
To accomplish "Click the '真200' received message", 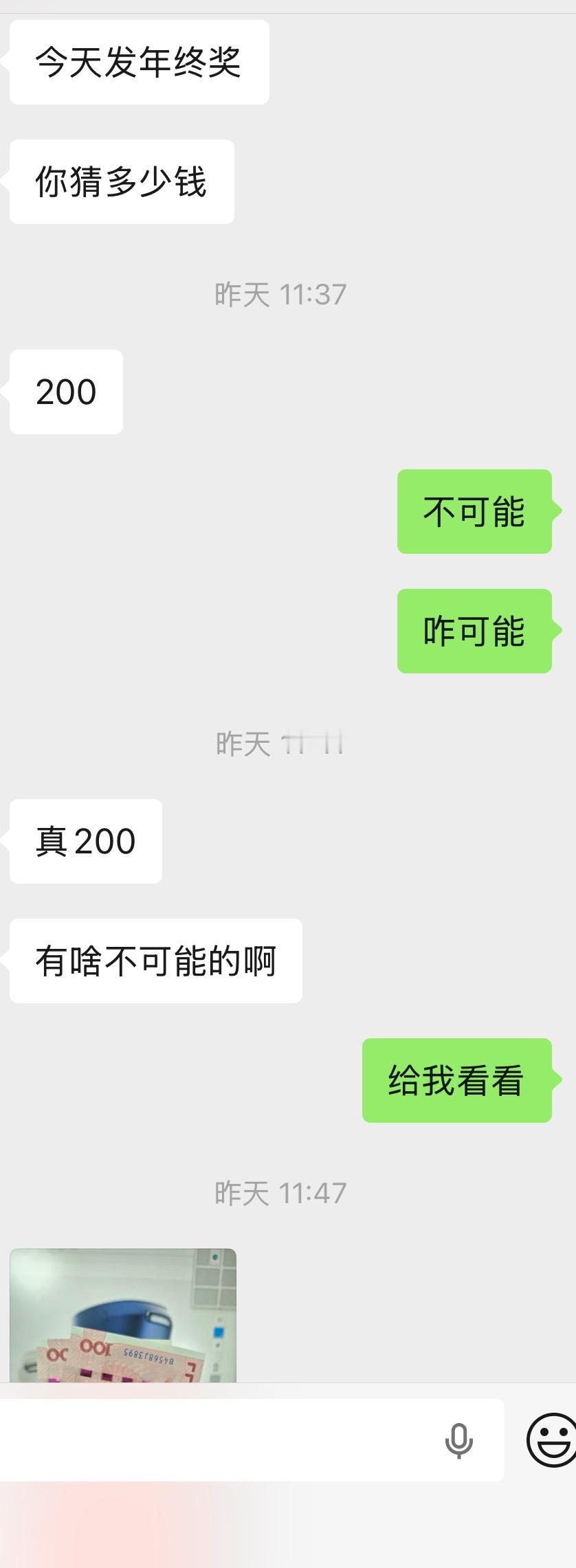I will 85,840.
